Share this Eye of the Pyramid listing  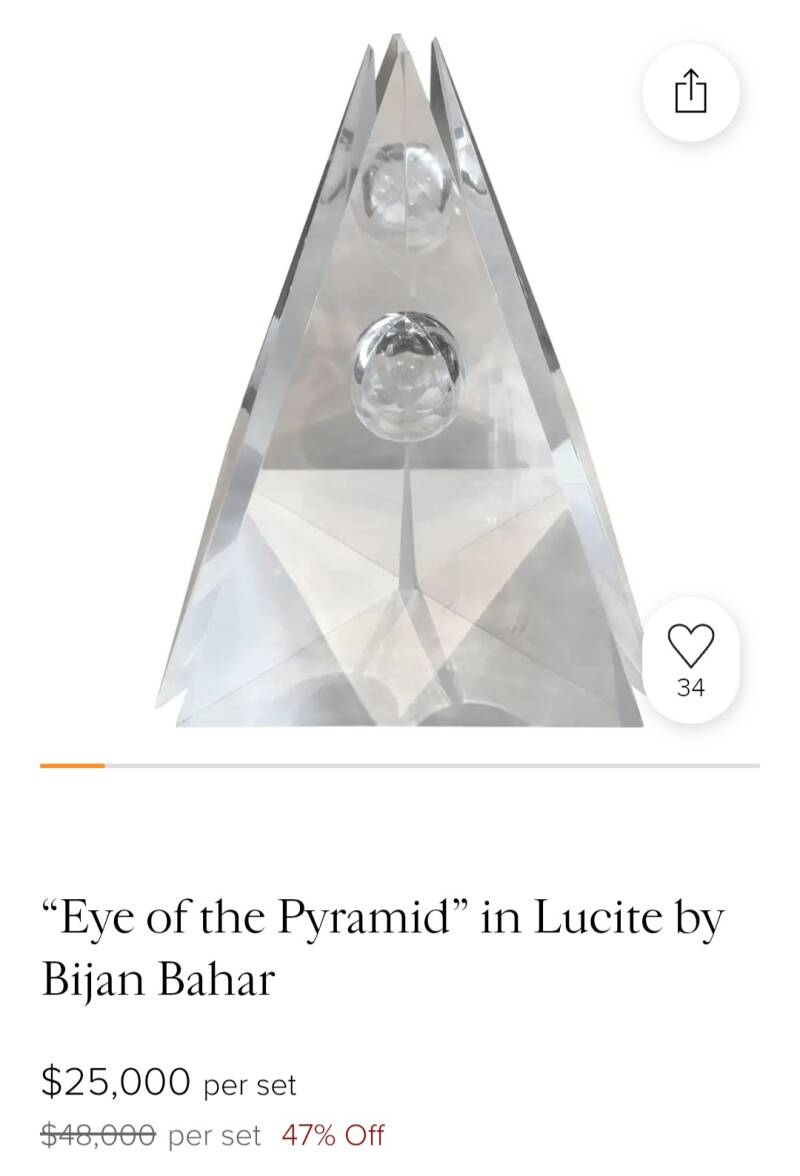(690, 92)
